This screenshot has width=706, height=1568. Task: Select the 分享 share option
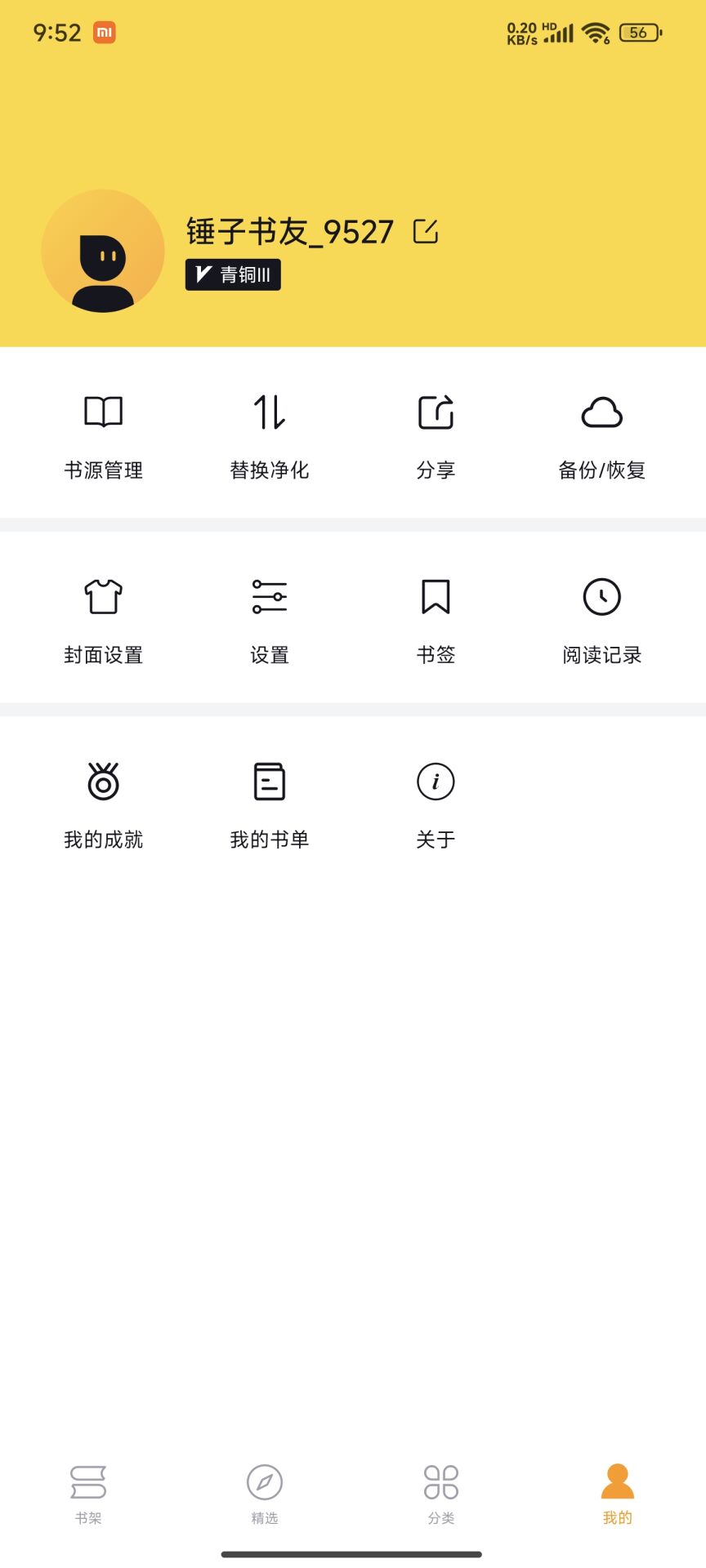click(x=436, y=435)
